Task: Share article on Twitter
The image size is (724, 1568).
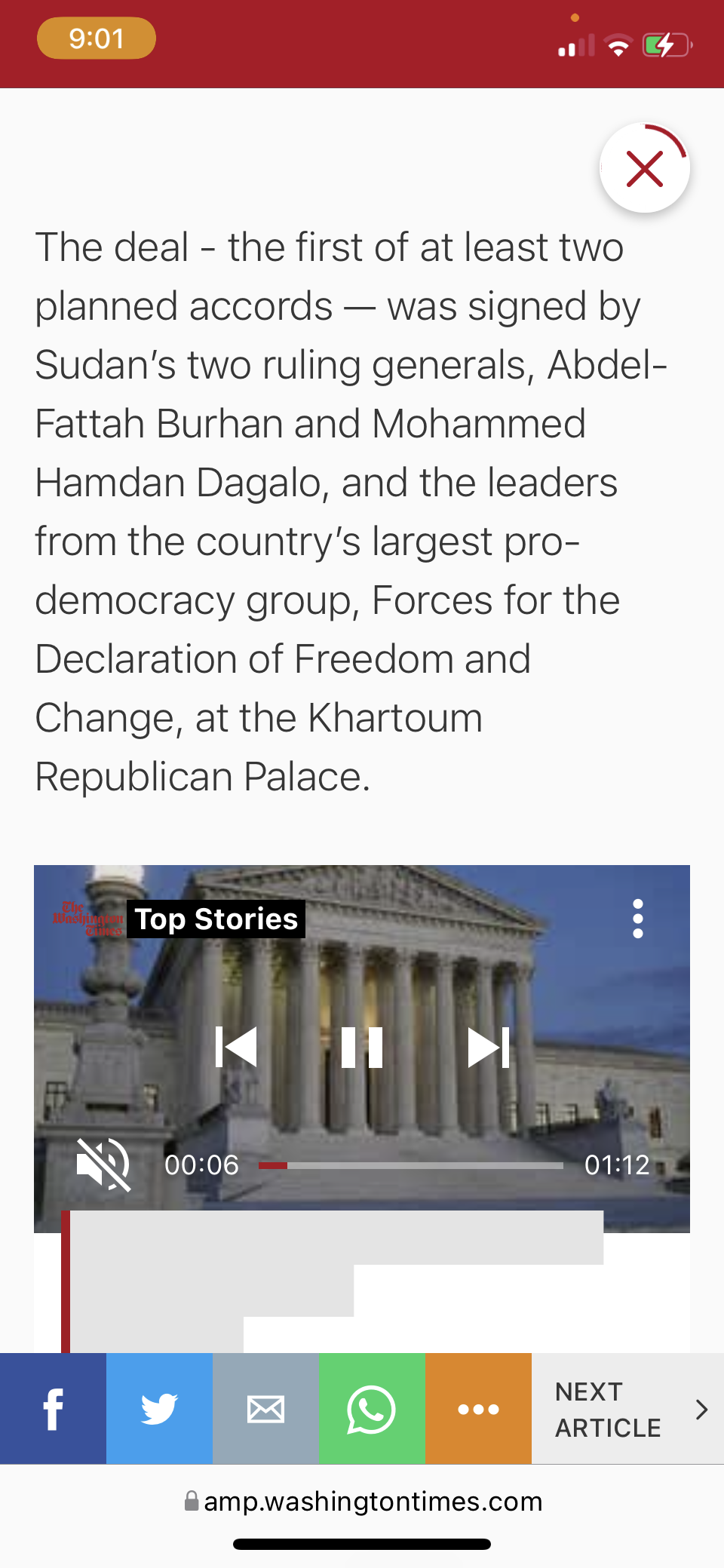Action: 159,1408
